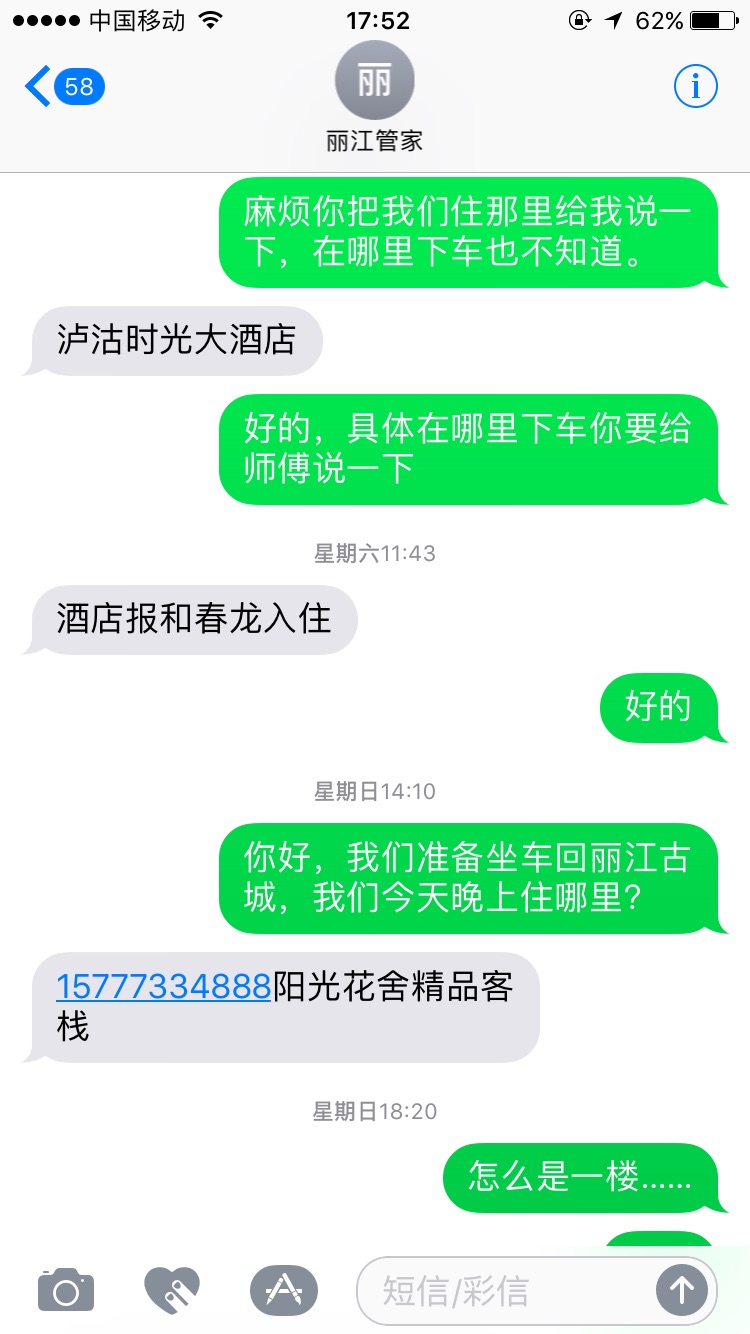Open the Digital Touch heart icon
The image size is (750, 1334).
tap(172, 1290)
